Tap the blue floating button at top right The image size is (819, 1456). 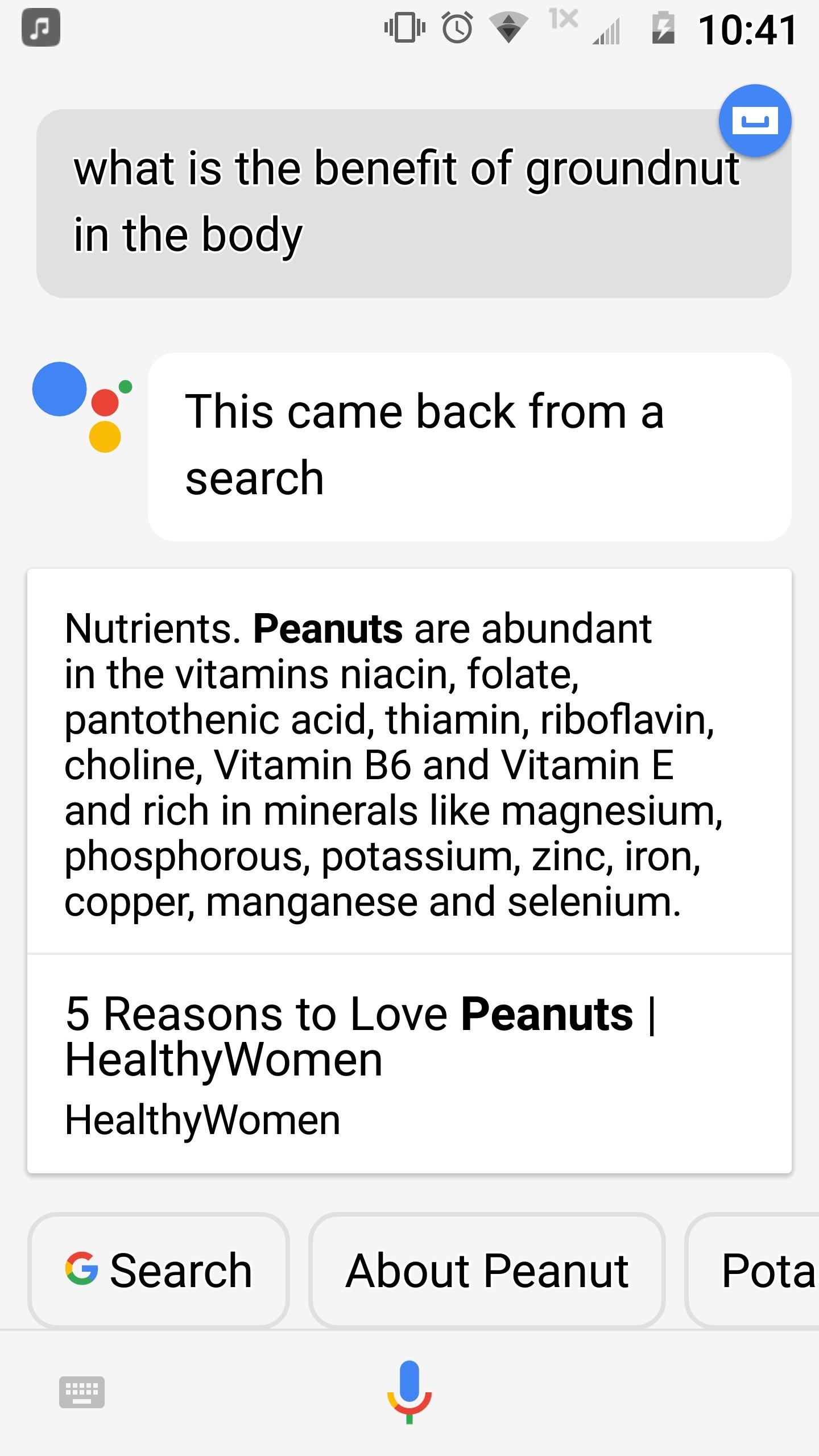pos(755,121)
